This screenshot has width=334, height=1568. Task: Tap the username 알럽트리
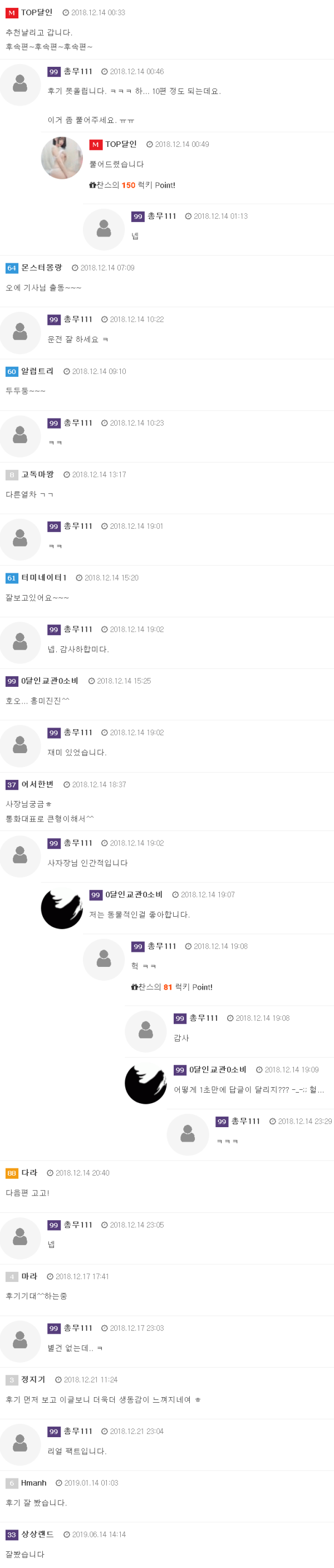coord(37,371)
